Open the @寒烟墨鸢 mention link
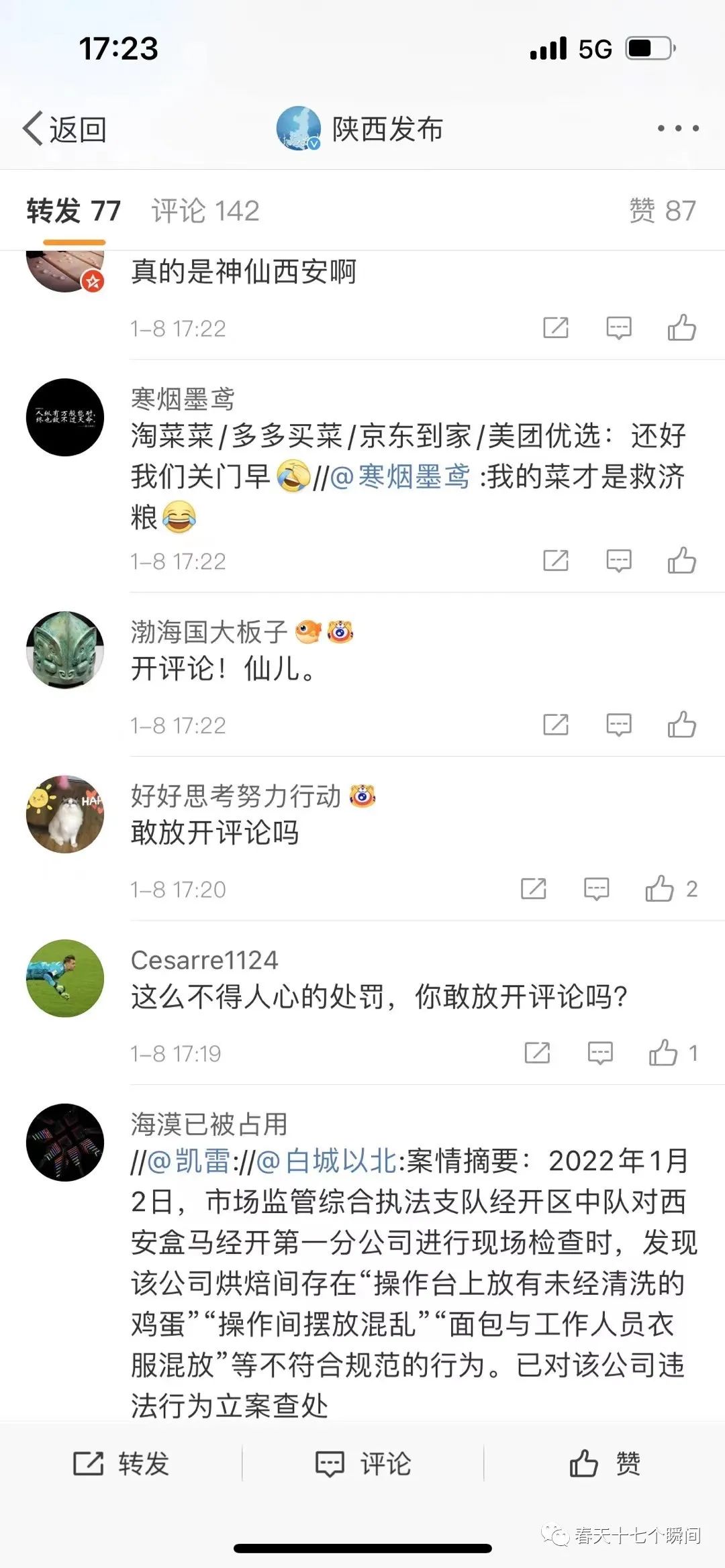 [x=400, y=477]
